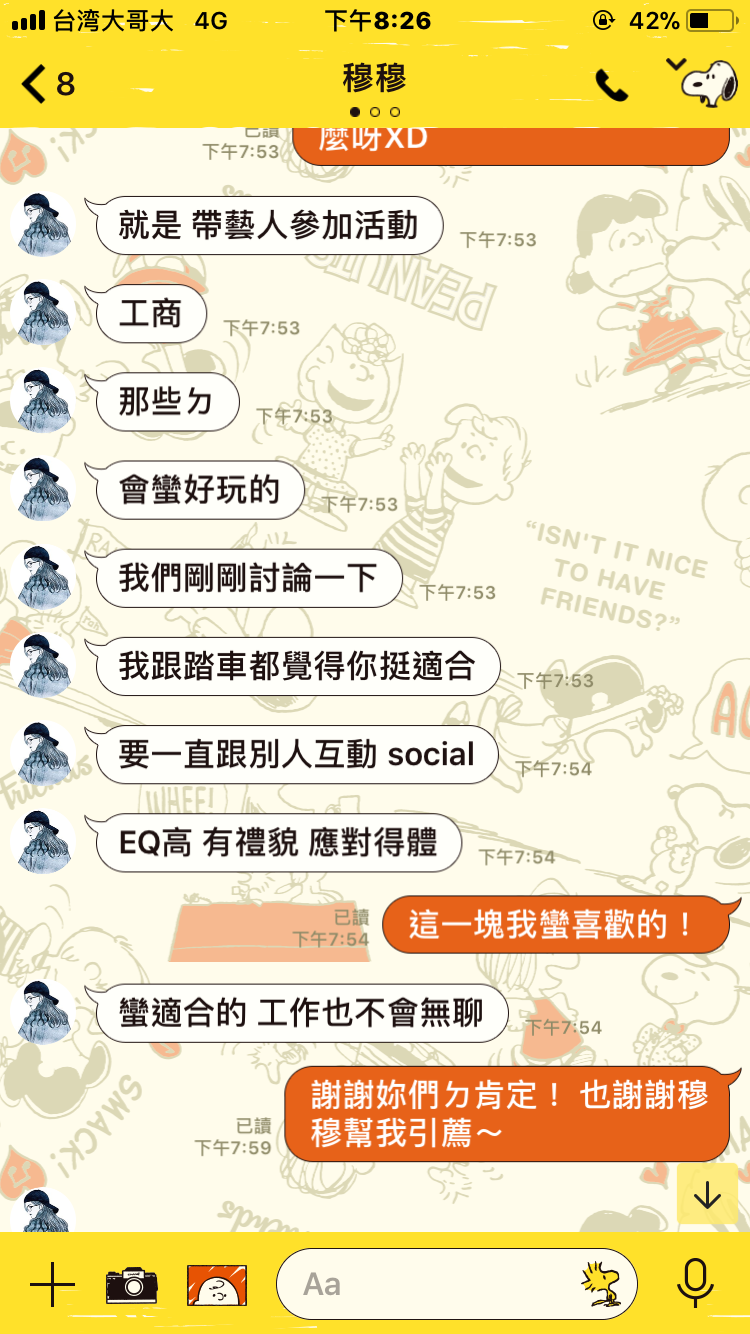Start a voice call with 穆穆

point(611,85)
